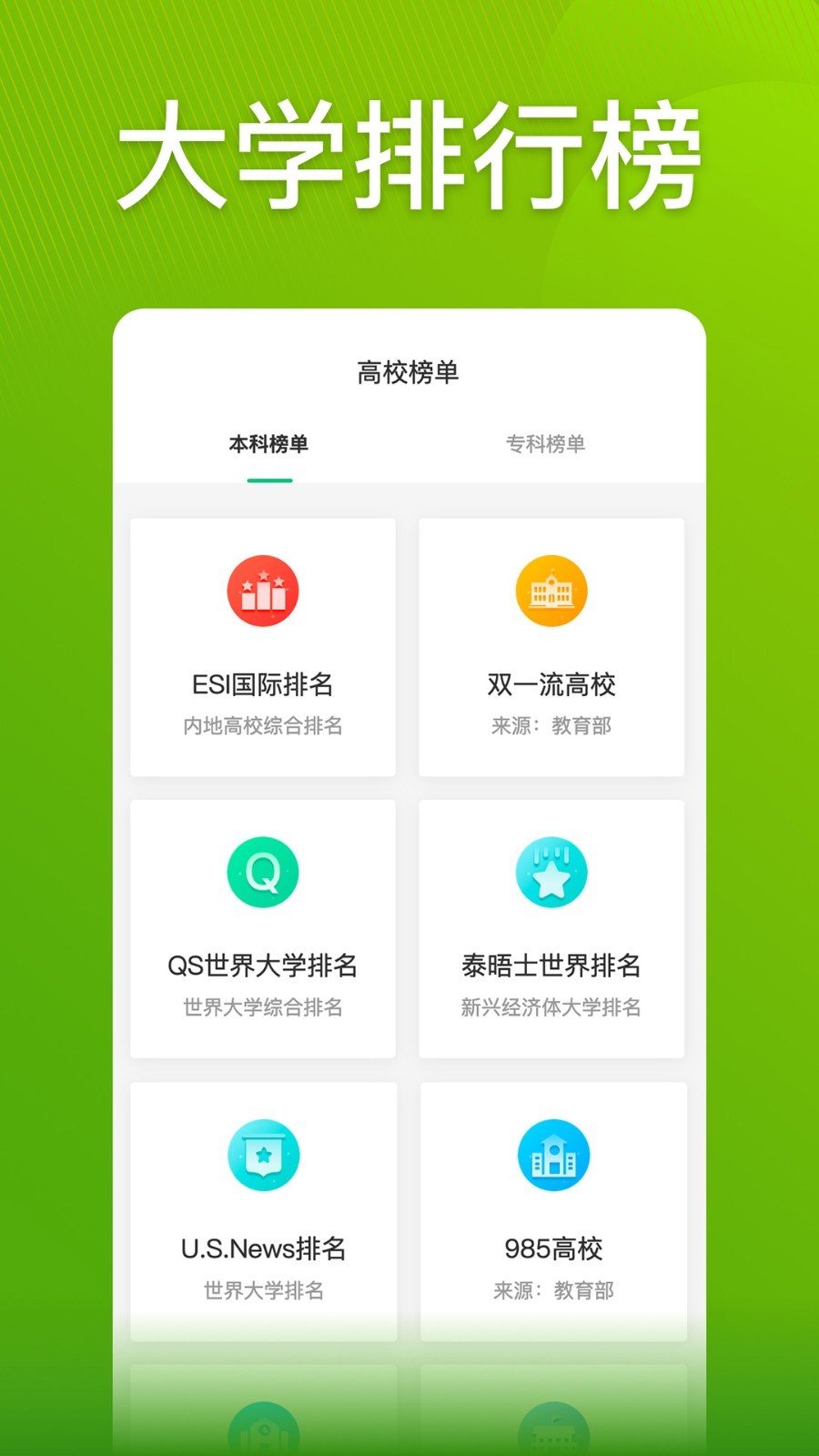
Task: View the 985高校 list
Action: 551,1210
